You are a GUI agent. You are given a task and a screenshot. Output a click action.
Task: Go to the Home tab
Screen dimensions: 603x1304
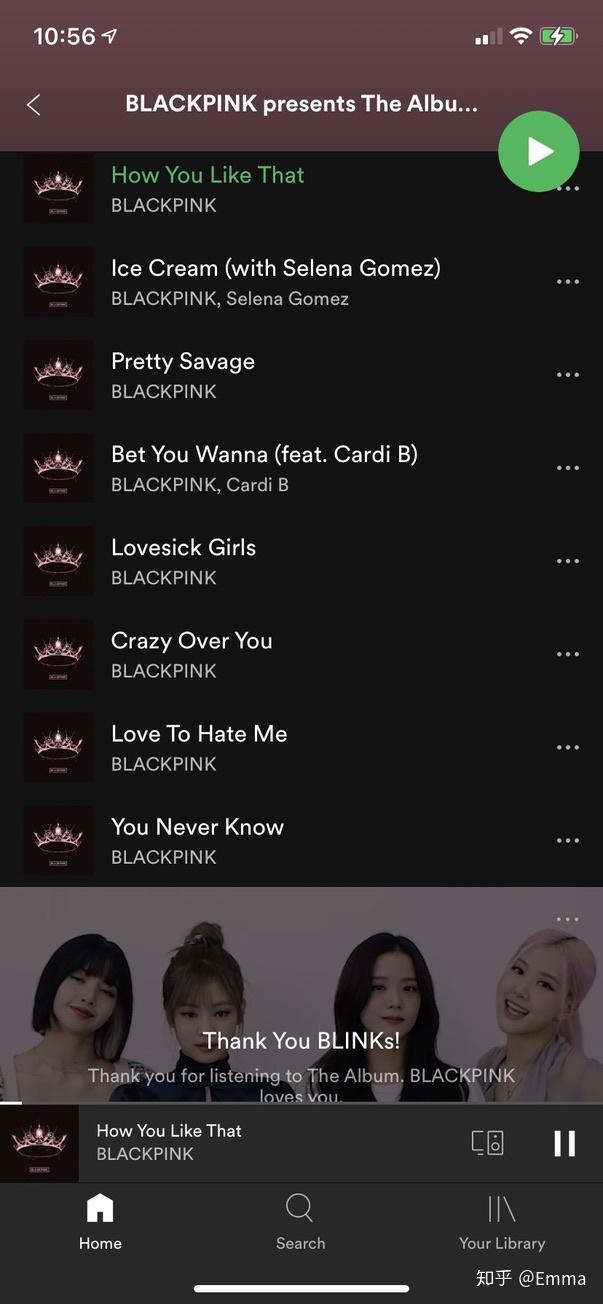point(100,1222)
